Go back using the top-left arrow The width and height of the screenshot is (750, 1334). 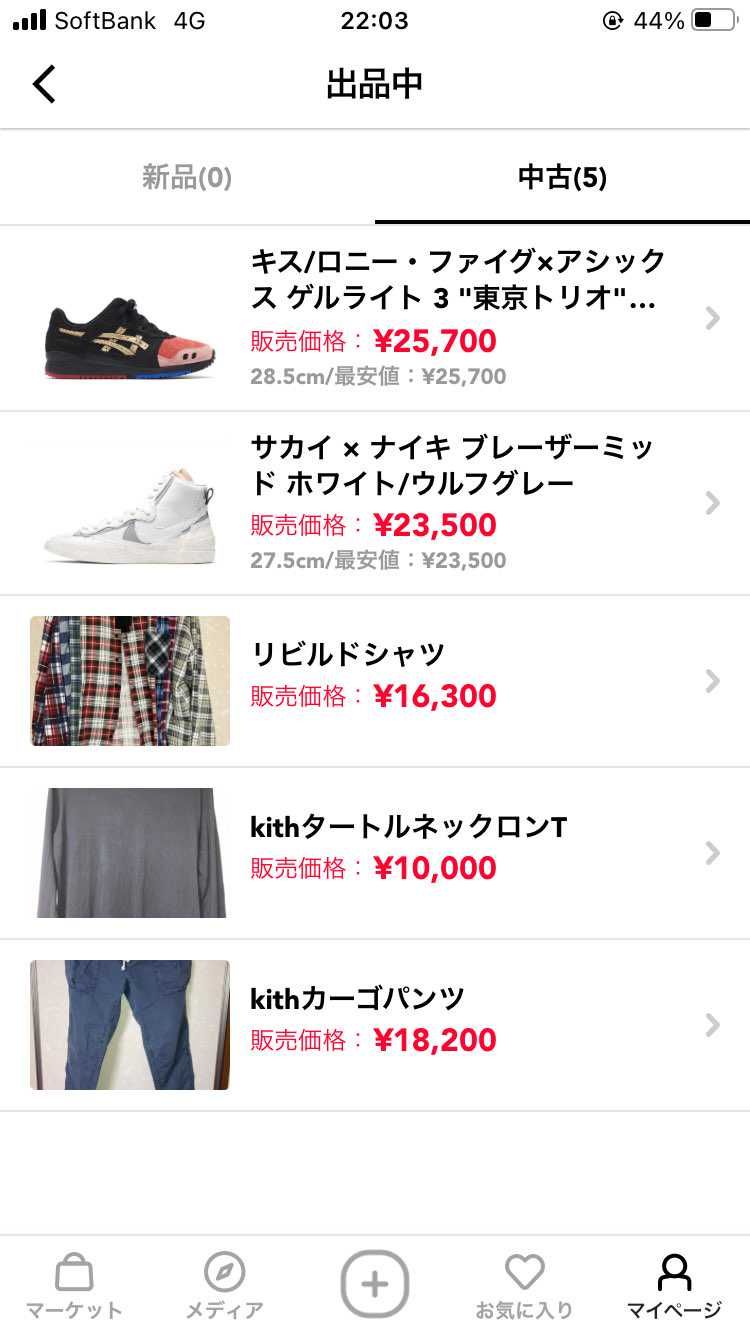pyautogui.click(x=44, y=84)
